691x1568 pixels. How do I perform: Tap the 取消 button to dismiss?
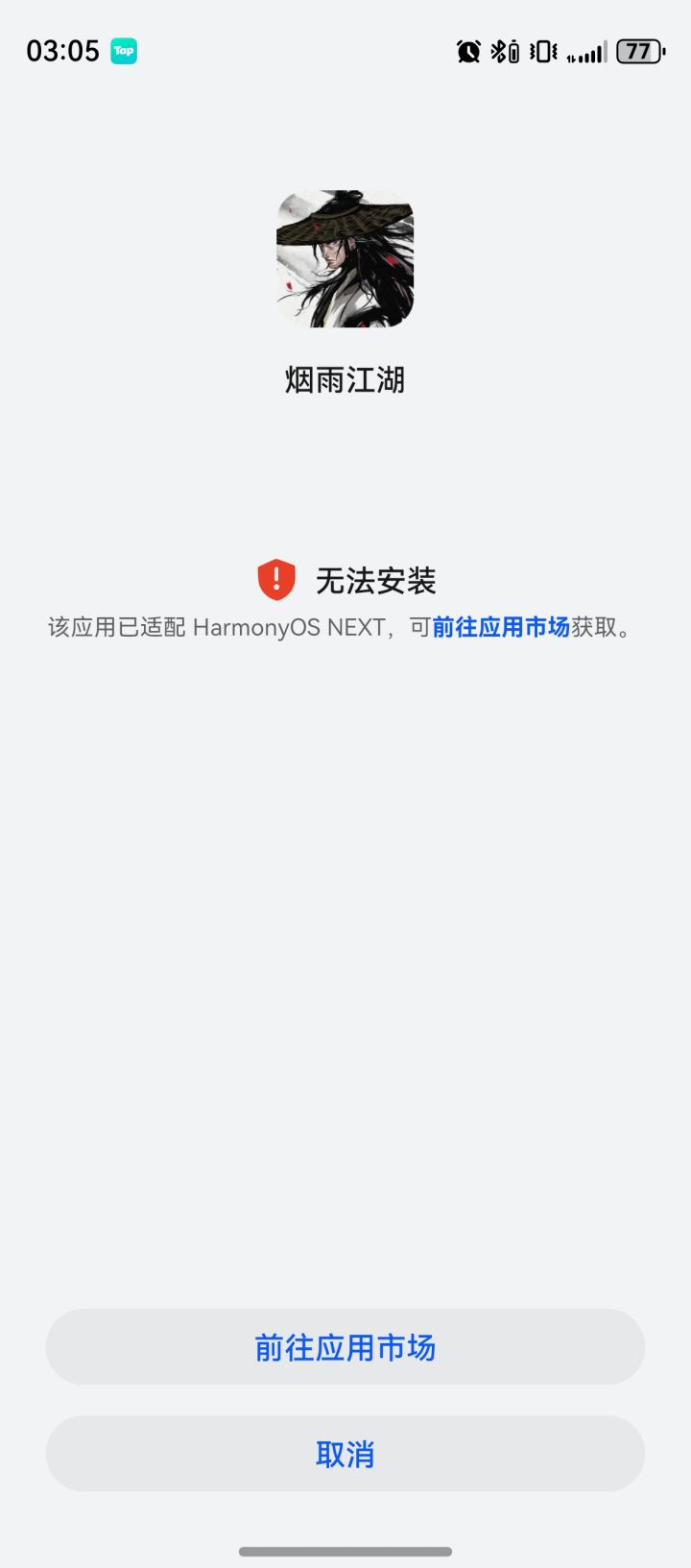[x=345, y=1454]
